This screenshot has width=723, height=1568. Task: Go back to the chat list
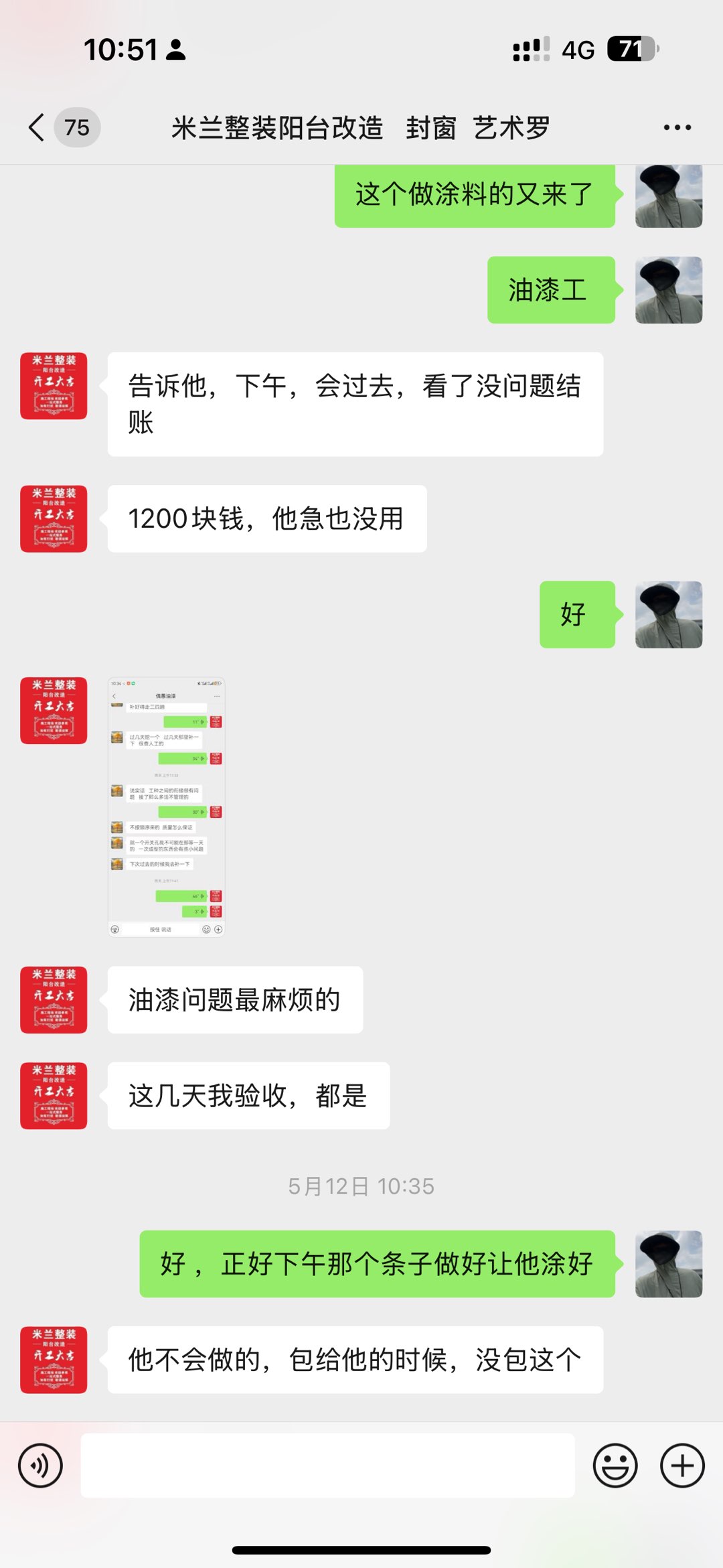[38, 127]
